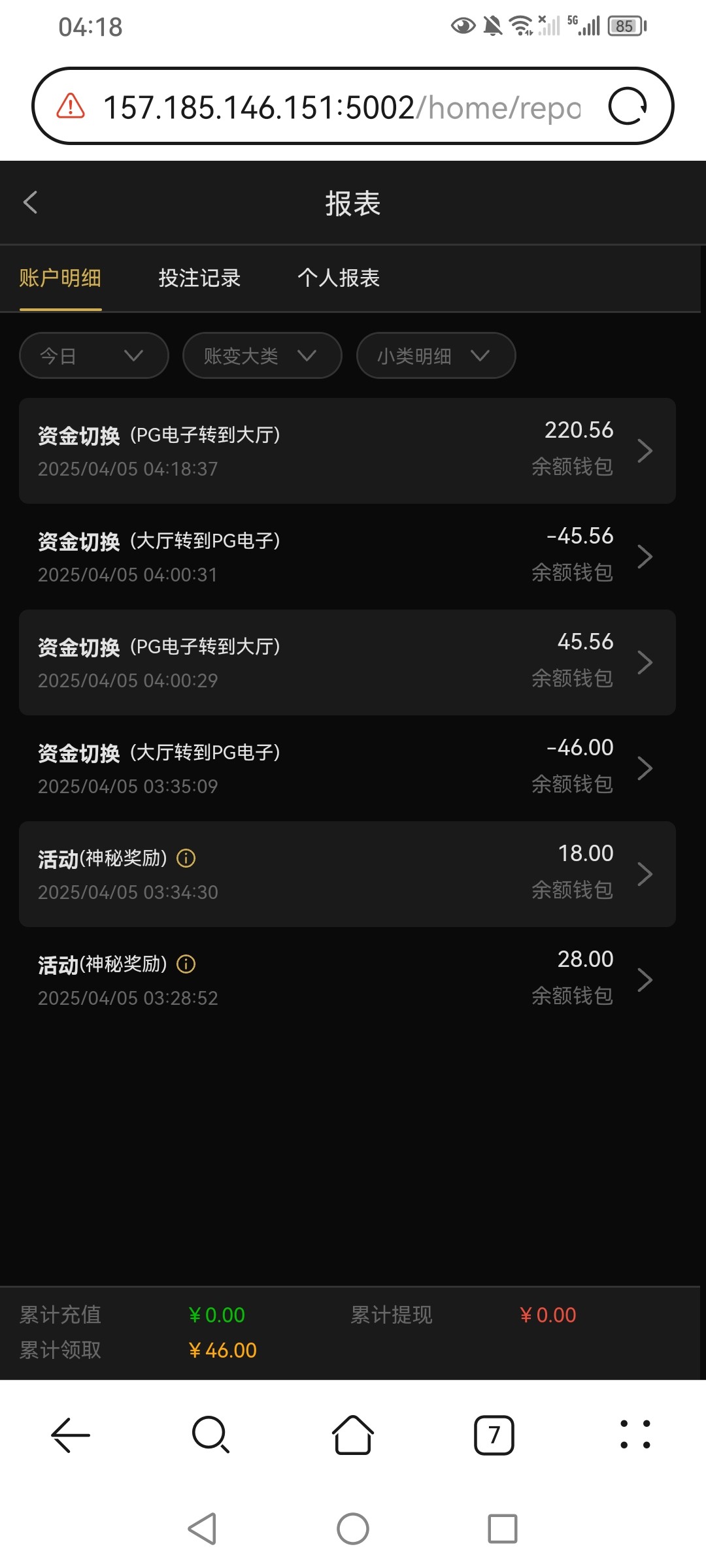Open the browser tabs switcher showing 7
Image resolution: width=706 pixels, height=1568 pixels.
pyautogui.click(x=494, y=1435)
